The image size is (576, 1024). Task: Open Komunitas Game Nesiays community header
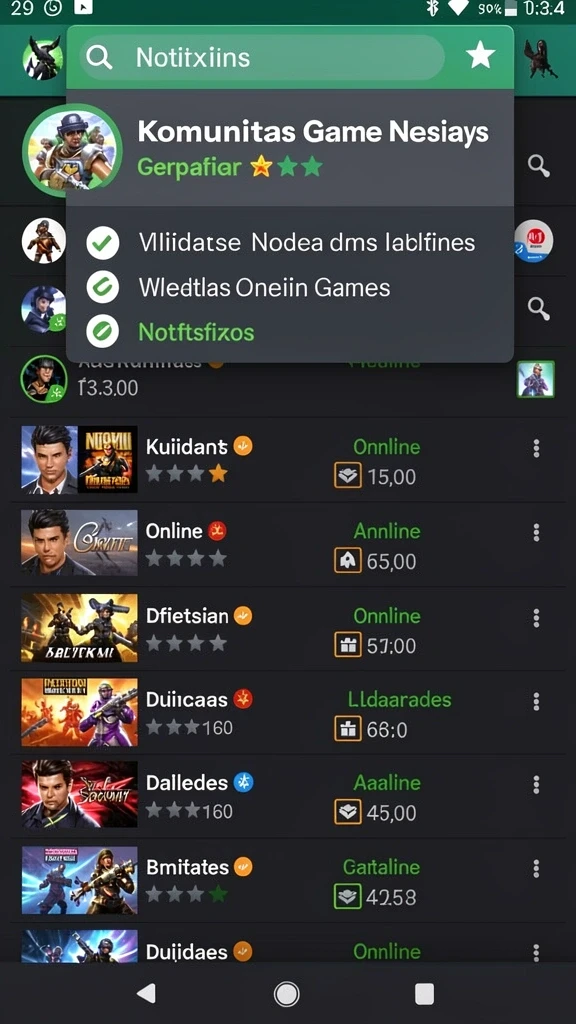[x=290, y=149]
